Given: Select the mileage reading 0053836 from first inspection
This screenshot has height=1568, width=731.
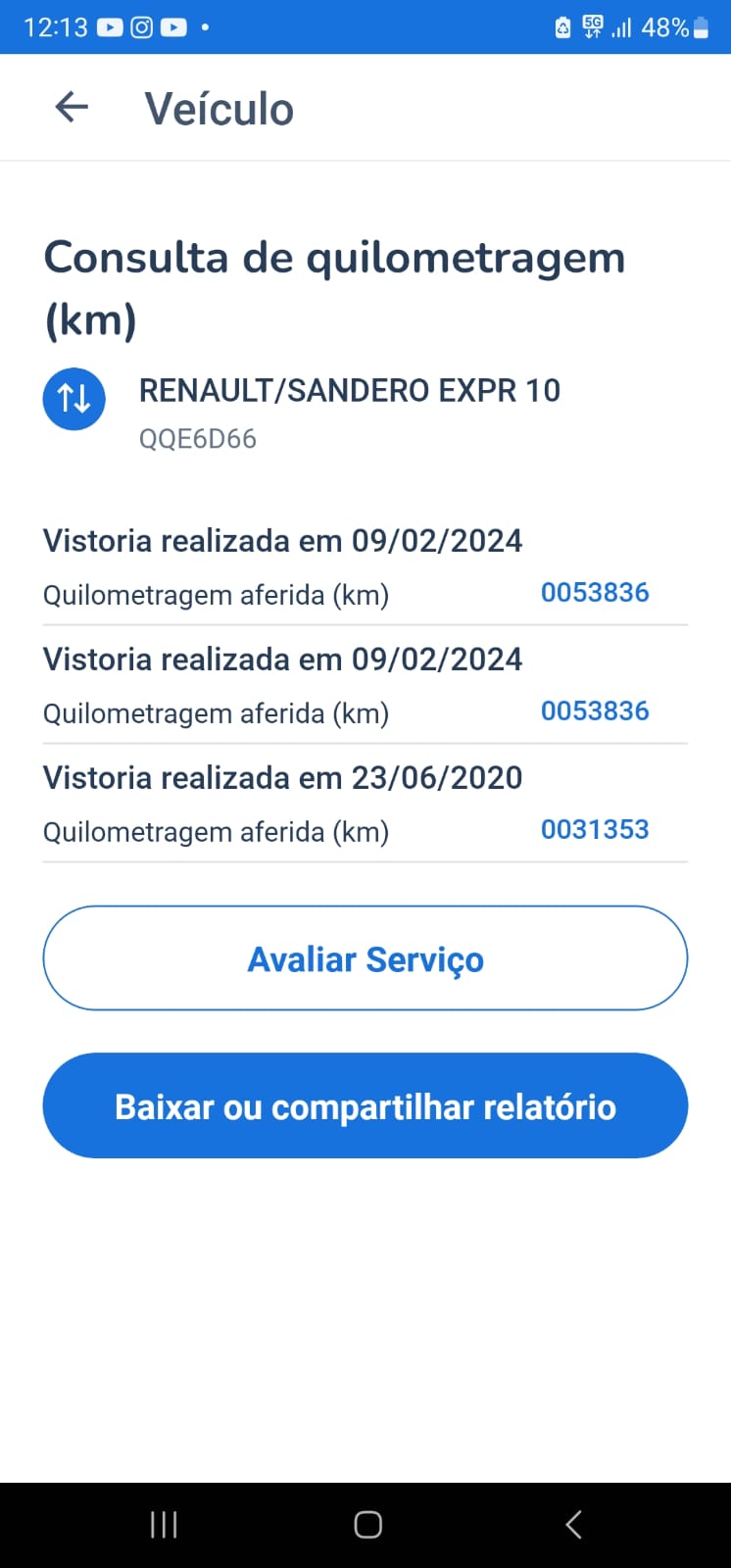Looking at the screenshot, I should point(595,592).
